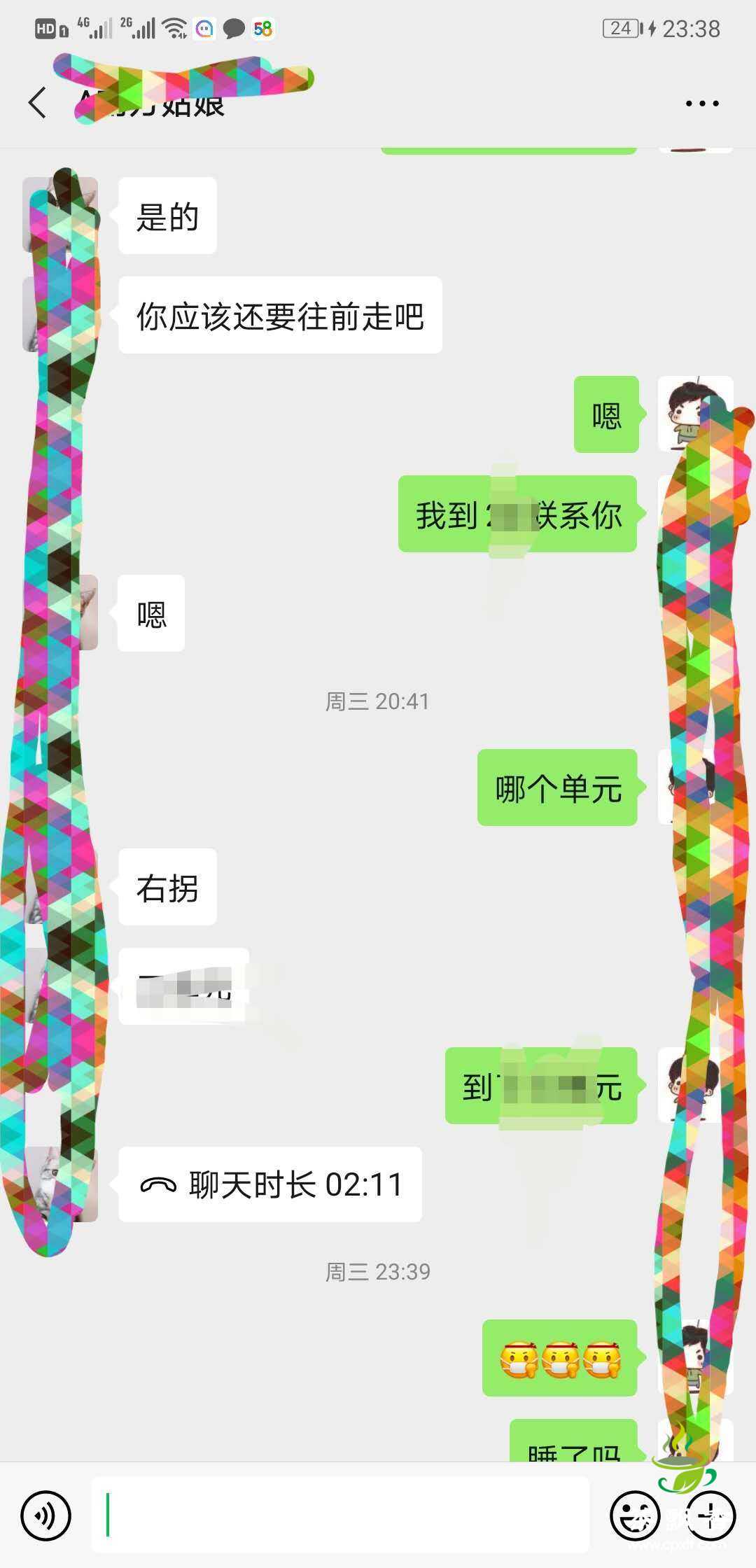
Task: Focus the message text field
Action: (x=340, y=1515)
